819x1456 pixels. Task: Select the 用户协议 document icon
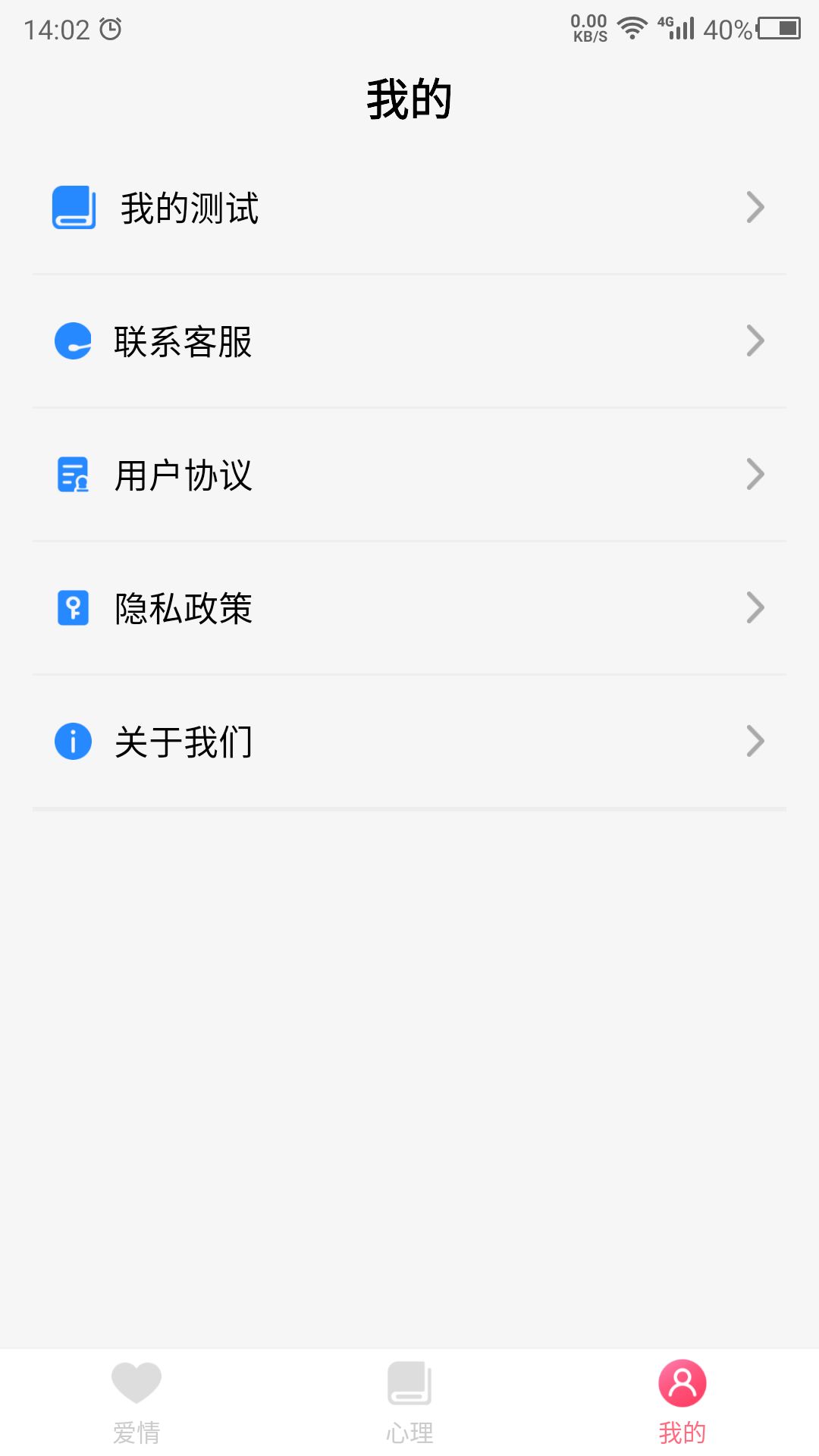73,475
